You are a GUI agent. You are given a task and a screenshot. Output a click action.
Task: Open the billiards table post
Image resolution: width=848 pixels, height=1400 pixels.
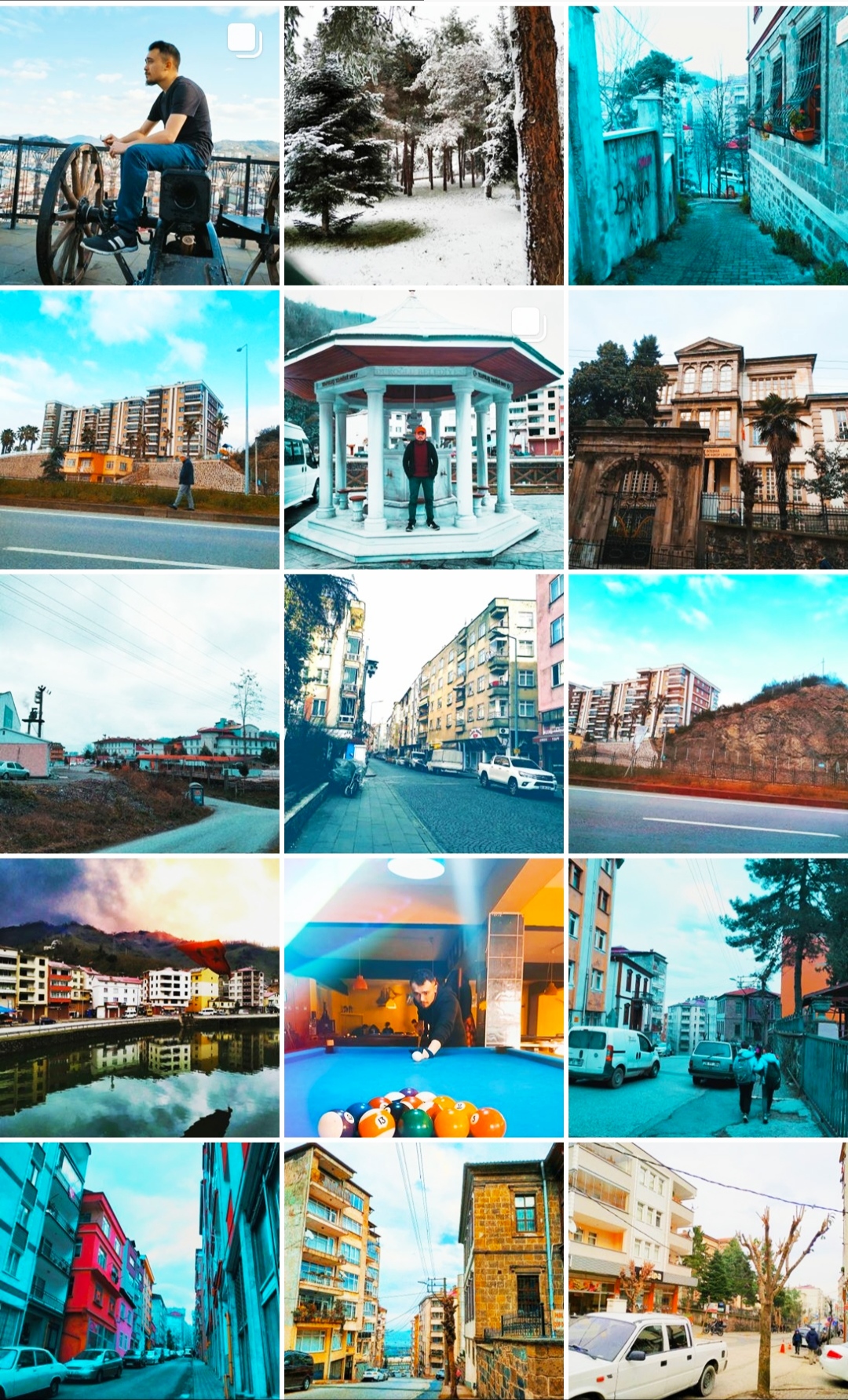(424, 997)
